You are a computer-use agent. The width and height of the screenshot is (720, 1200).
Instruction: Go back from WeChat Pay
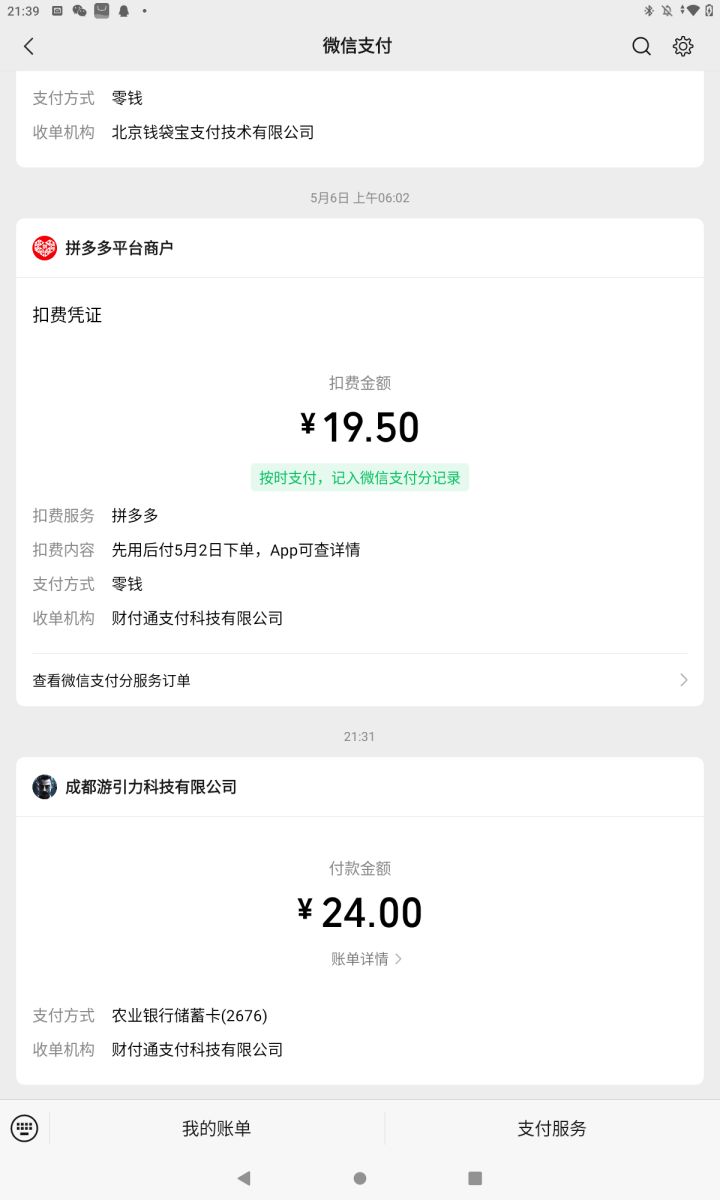tap(28, 46)
